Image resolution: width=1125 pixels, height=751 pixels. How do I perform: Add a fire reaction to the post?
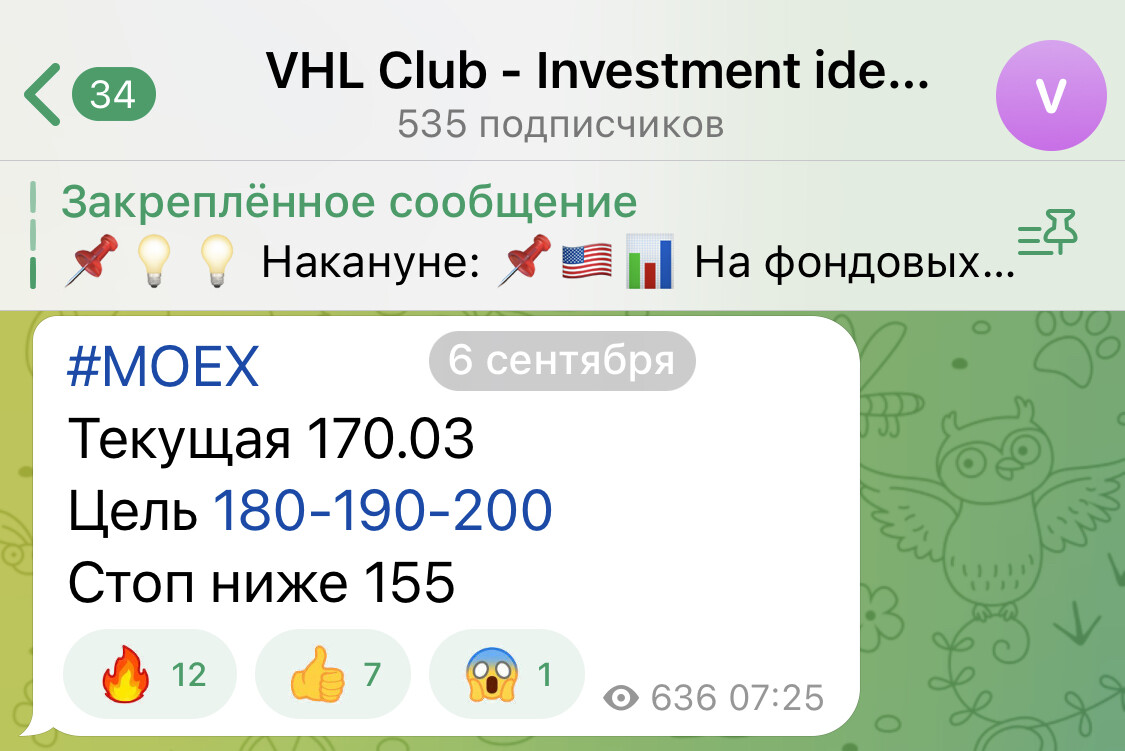(150, 676)
